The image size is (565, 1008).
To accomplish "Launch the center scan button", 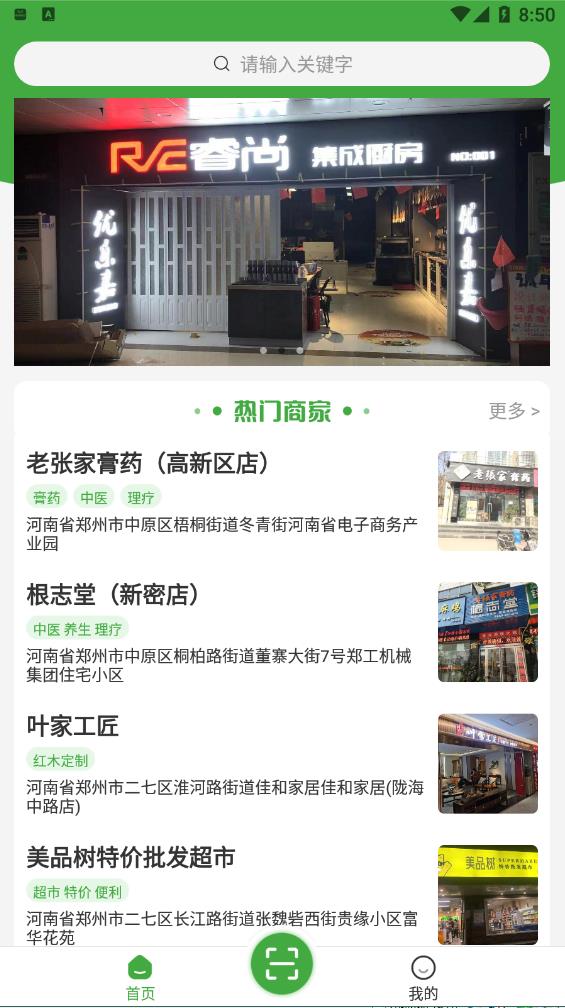I will 282,963.
